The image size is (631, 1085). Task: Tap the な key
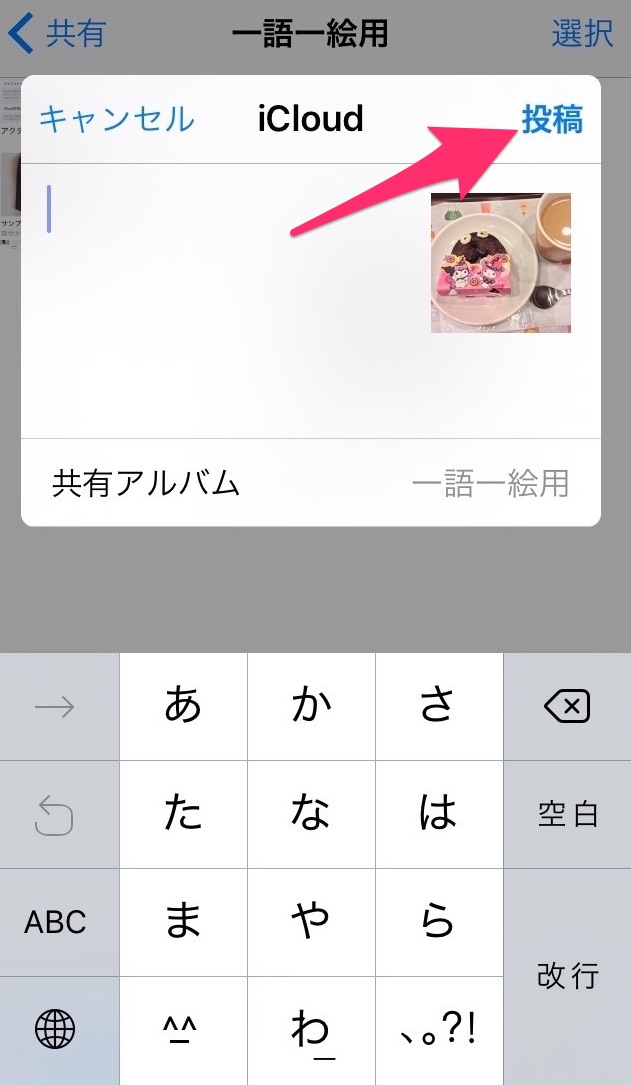(x=311, y=815)
